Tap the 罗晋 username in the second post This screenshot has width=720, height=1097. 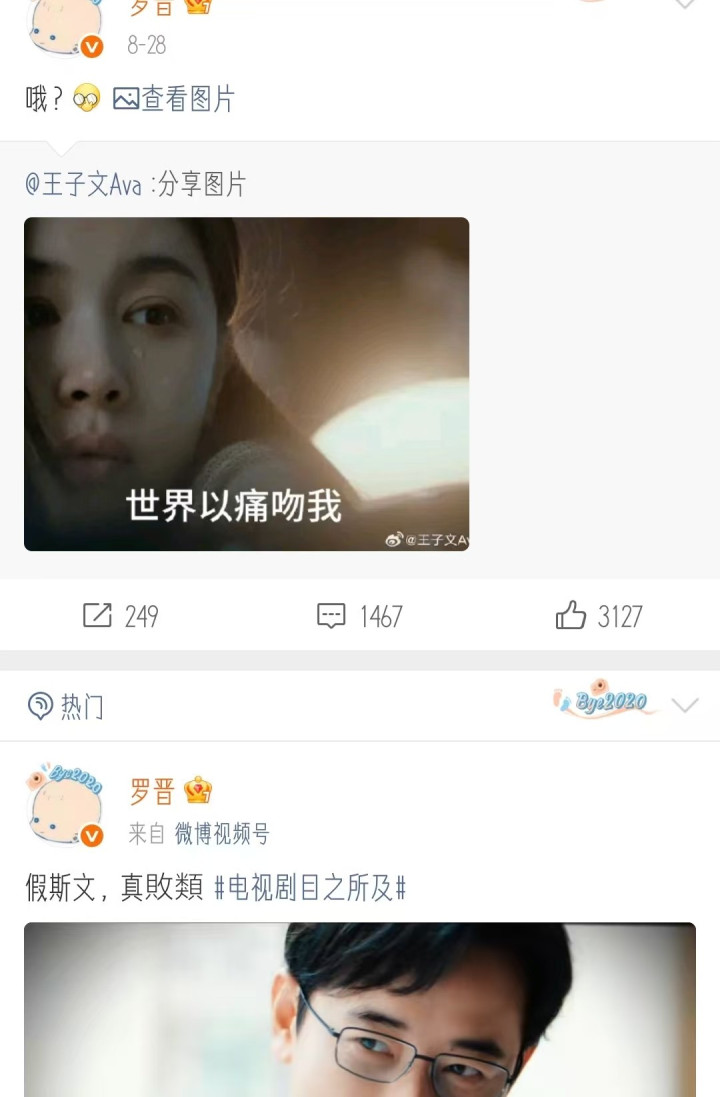coord(152,792)
